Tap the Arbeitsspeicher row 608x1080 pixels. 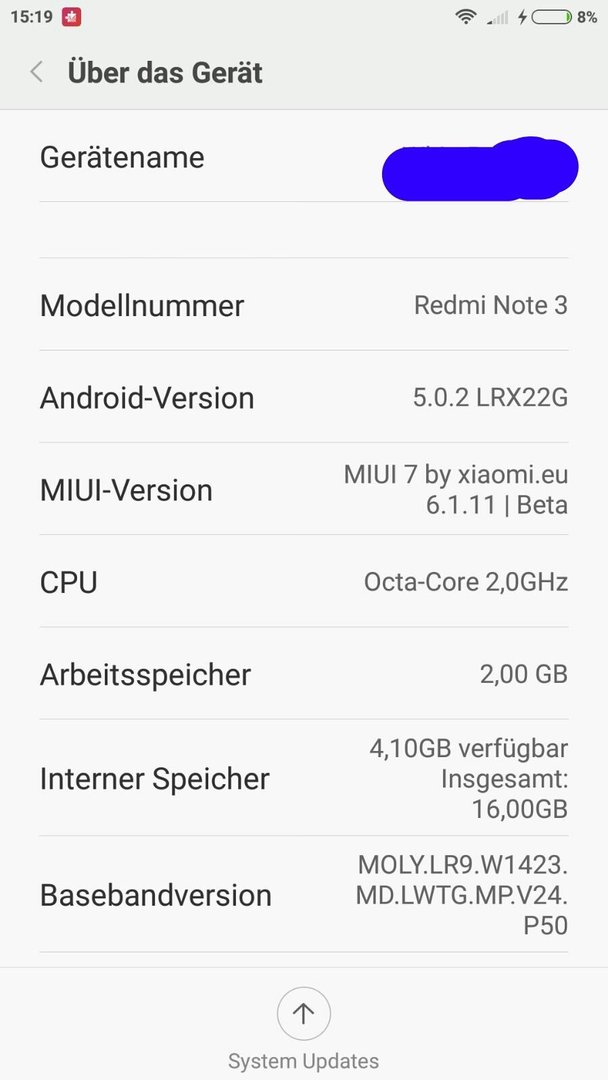click(x=304, y=674)
